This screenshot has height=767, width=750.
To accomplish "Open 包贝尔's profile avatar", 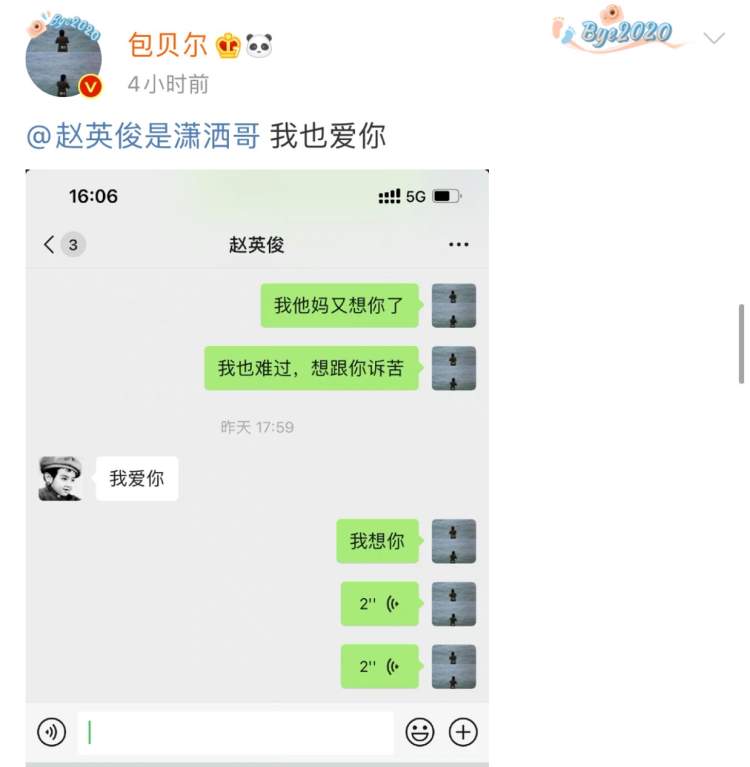I will pos(63,58).
